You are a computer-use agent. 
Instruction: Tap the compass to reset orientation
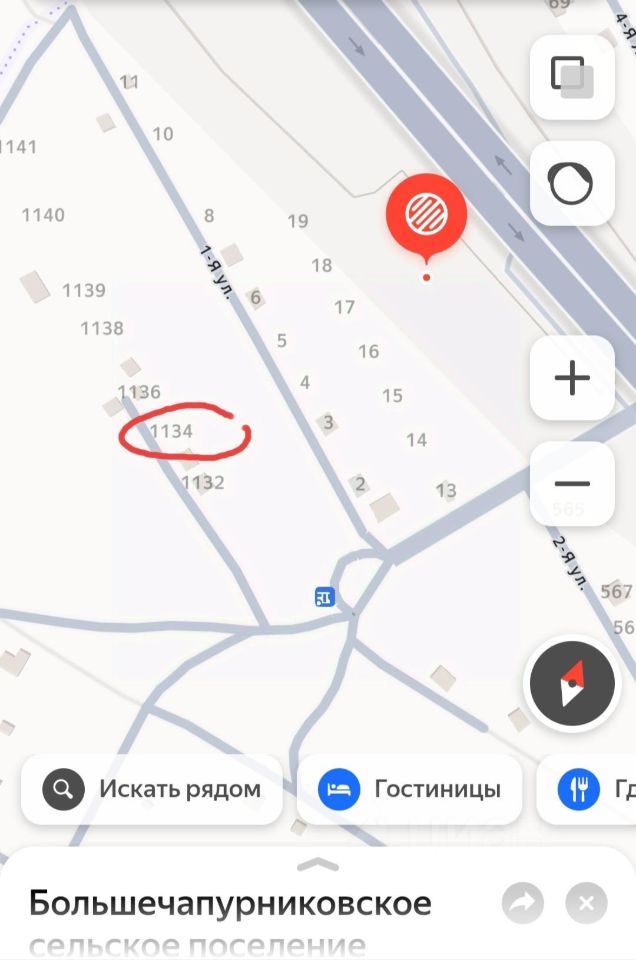coord(572,685)
